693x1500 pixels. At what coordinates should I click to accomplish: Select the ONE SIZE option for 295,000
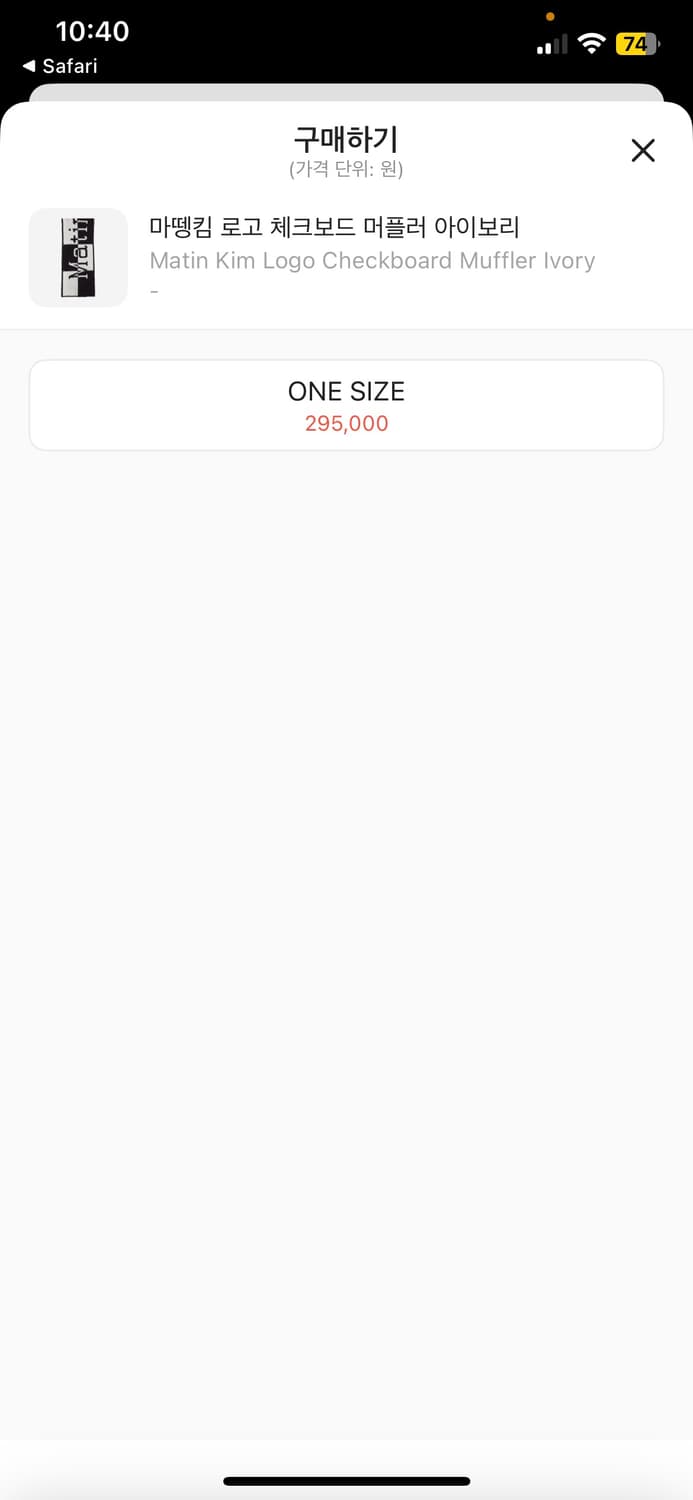[x=346, y=405]
